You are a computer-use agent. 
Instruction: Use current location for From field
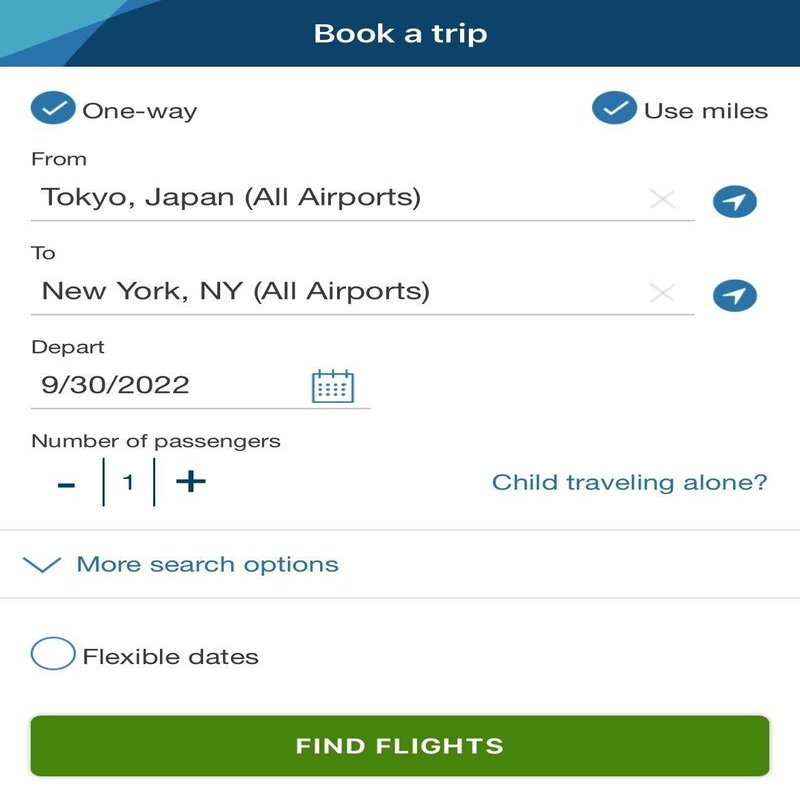coord(734,202)
